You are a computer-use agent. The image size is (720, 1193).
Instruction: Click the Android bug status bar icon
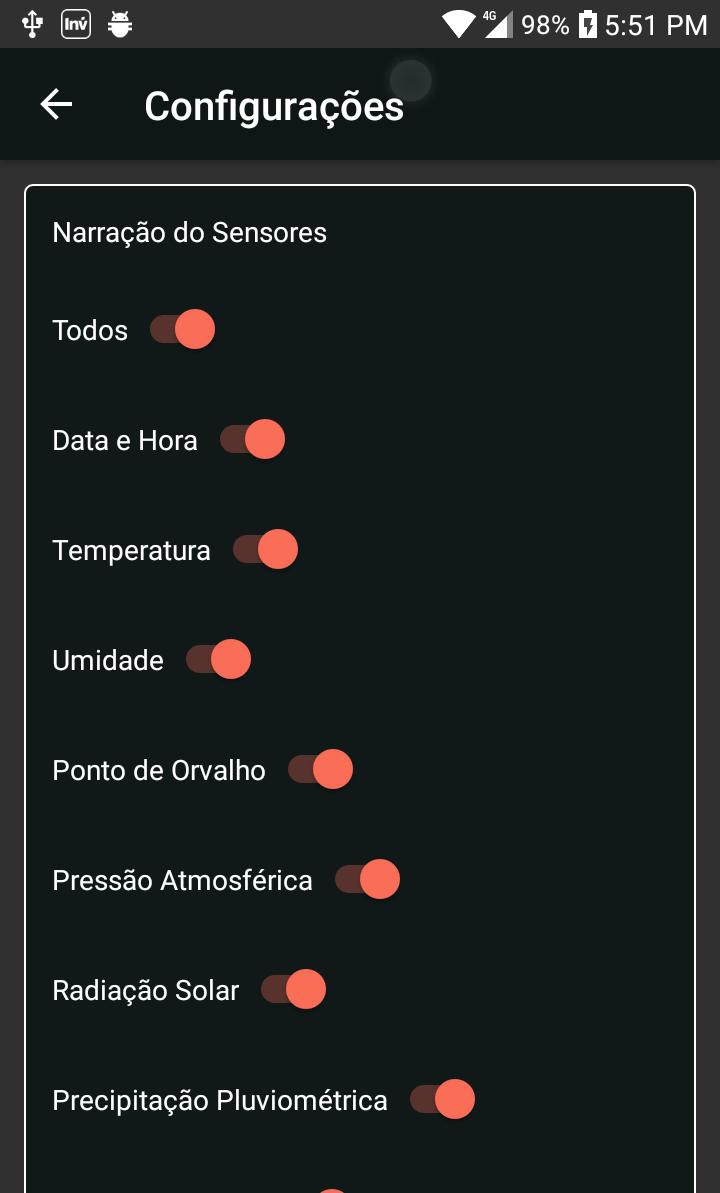tap(120, 22)
